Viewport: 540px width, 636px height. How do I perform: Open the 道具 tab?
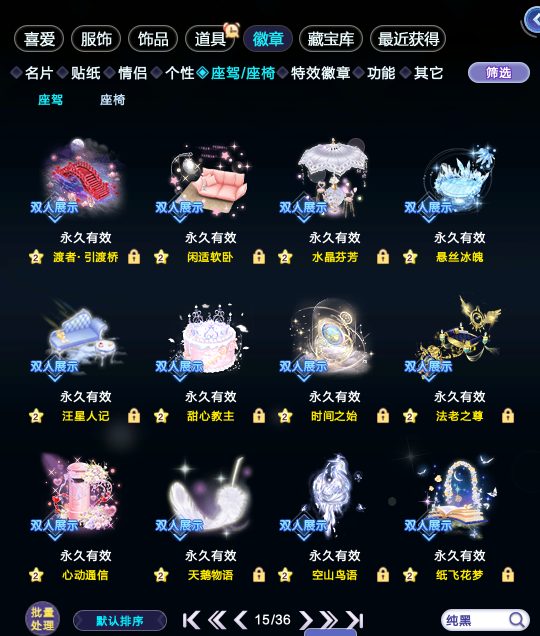pyautogui.click(x=210, y=39)
